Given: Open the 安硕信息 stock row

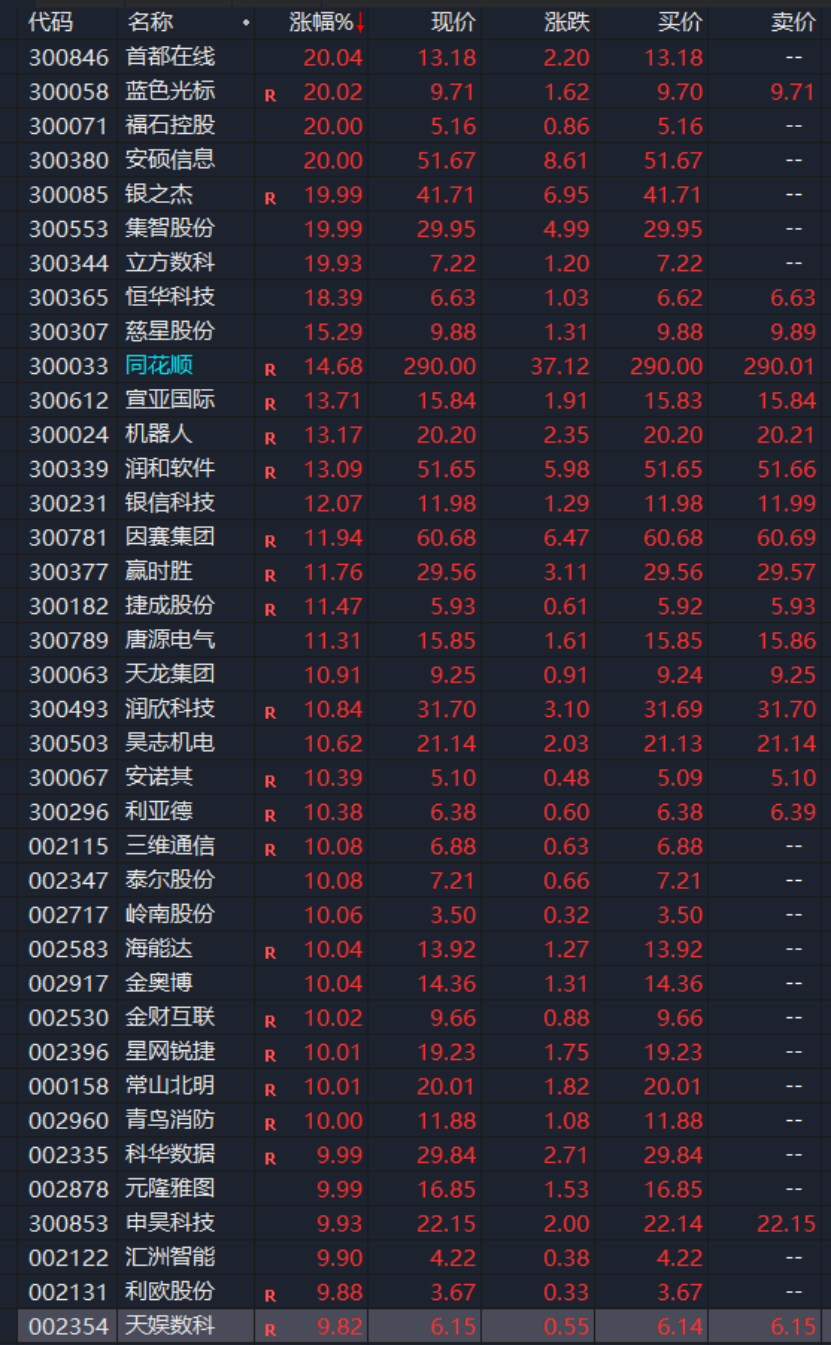Looking at the screenshot, I should click(x=170, y=160).
